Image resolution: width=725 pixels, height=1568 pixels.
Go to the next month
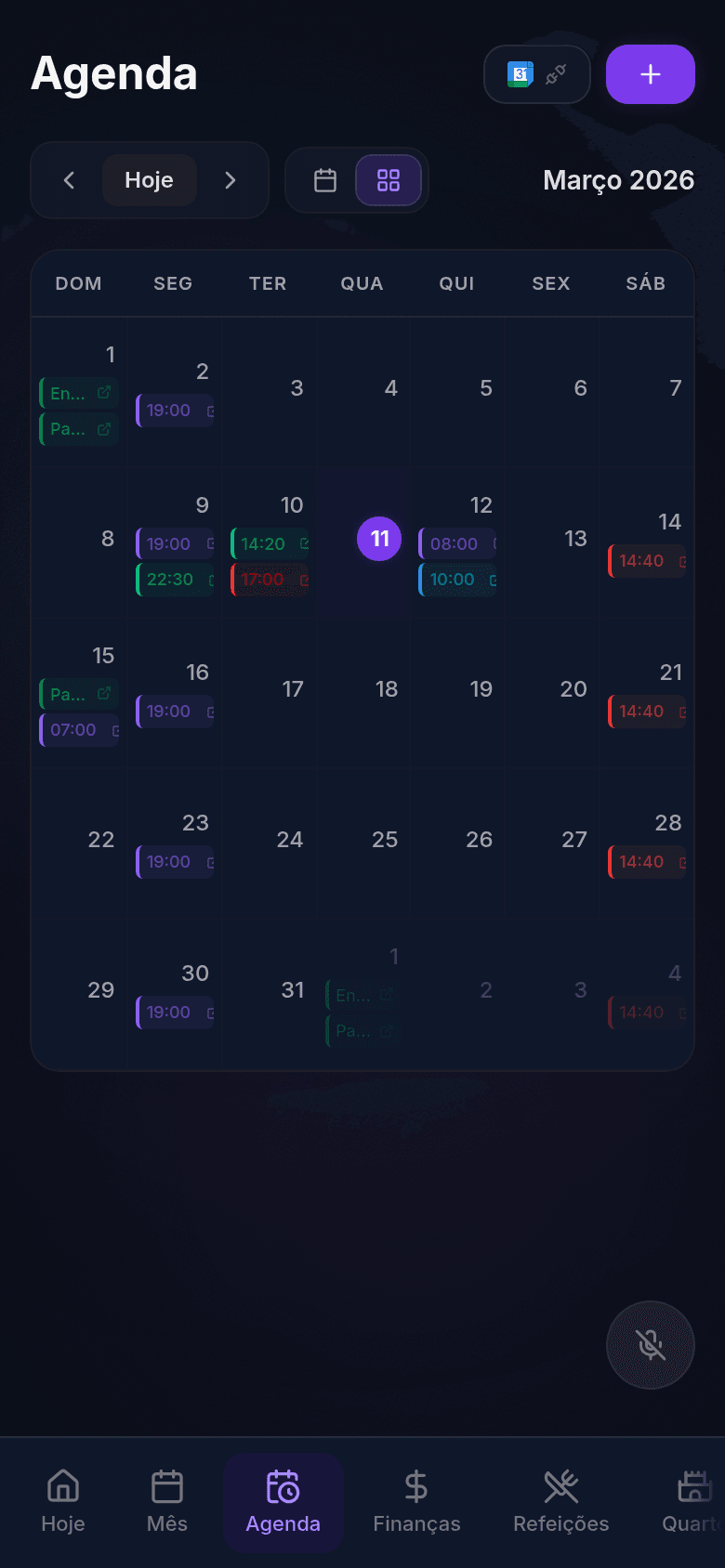point(231,180)
